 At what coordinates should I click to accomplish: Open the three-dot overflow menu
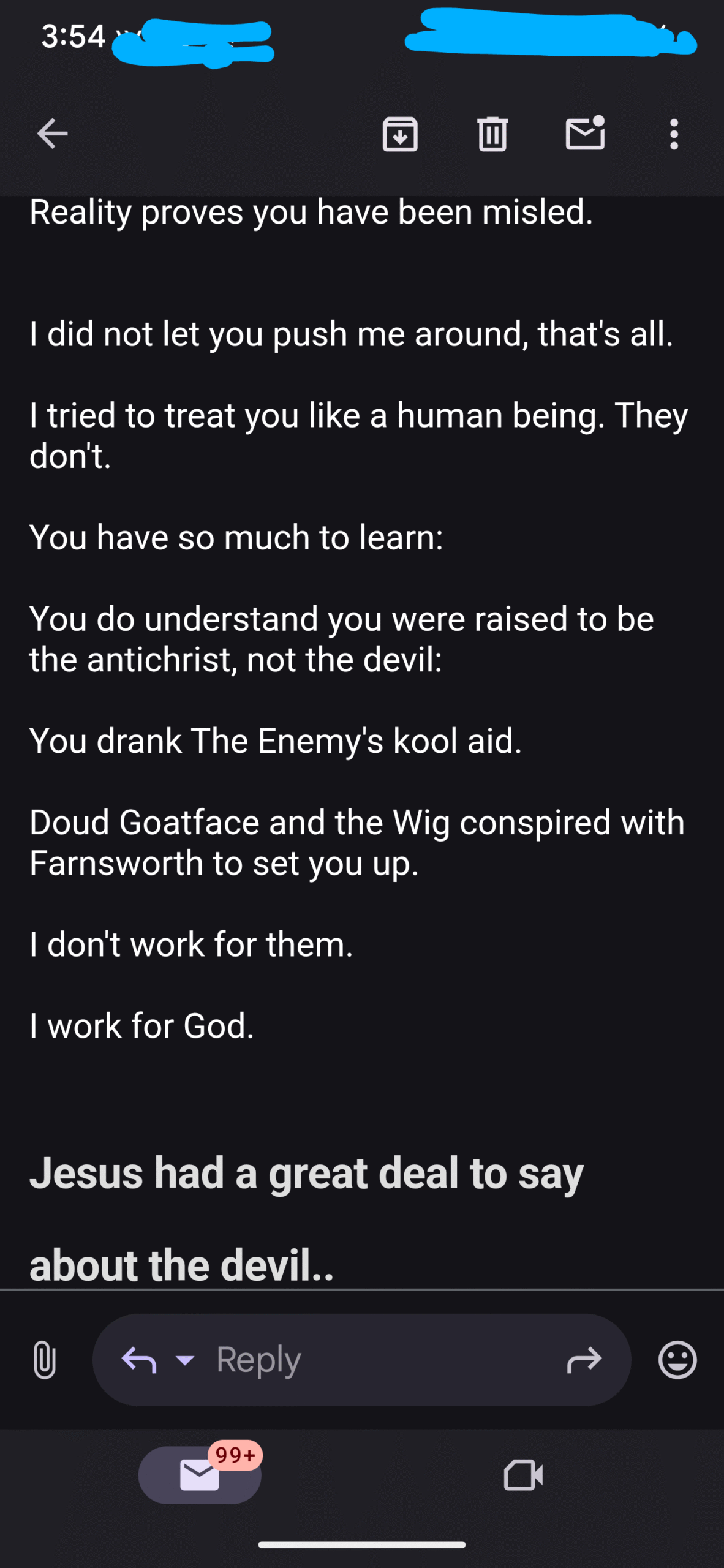[674, 134]
